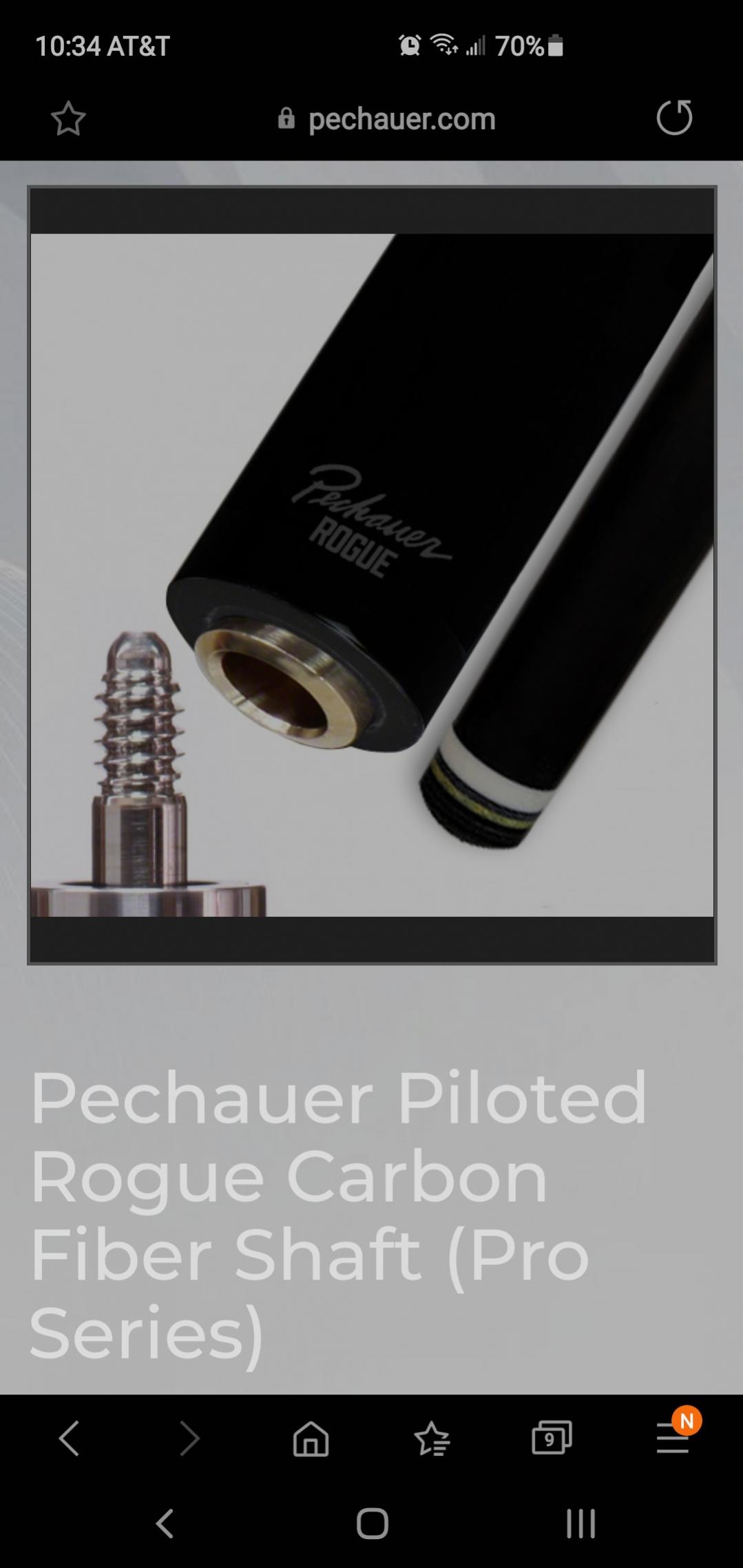Open the tab switcher showing 9 tabs
743x1568 pixels.
coord(552,1438)
